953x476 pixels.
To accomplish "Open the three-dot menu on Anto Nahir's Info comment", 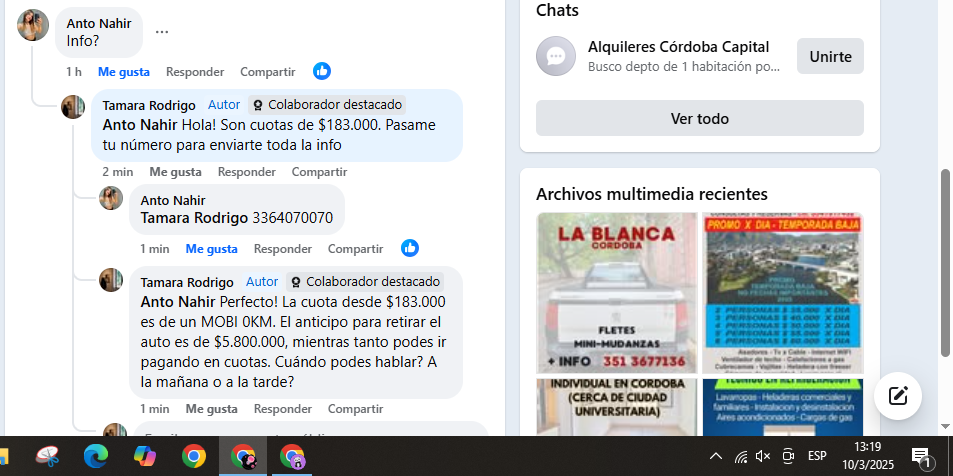I will (162, 32).
